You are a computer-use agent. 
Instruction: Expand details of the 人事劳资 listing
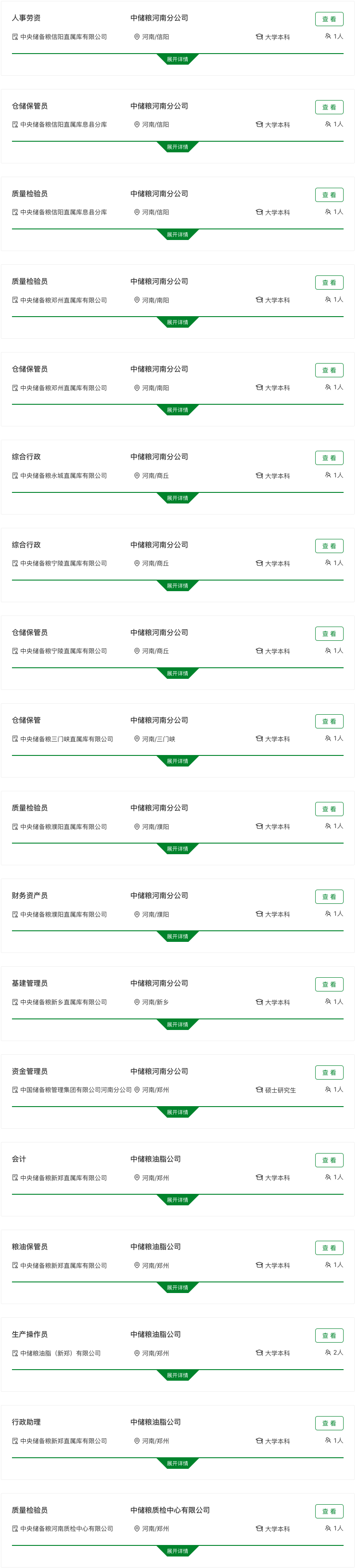[x=177, y=60]
